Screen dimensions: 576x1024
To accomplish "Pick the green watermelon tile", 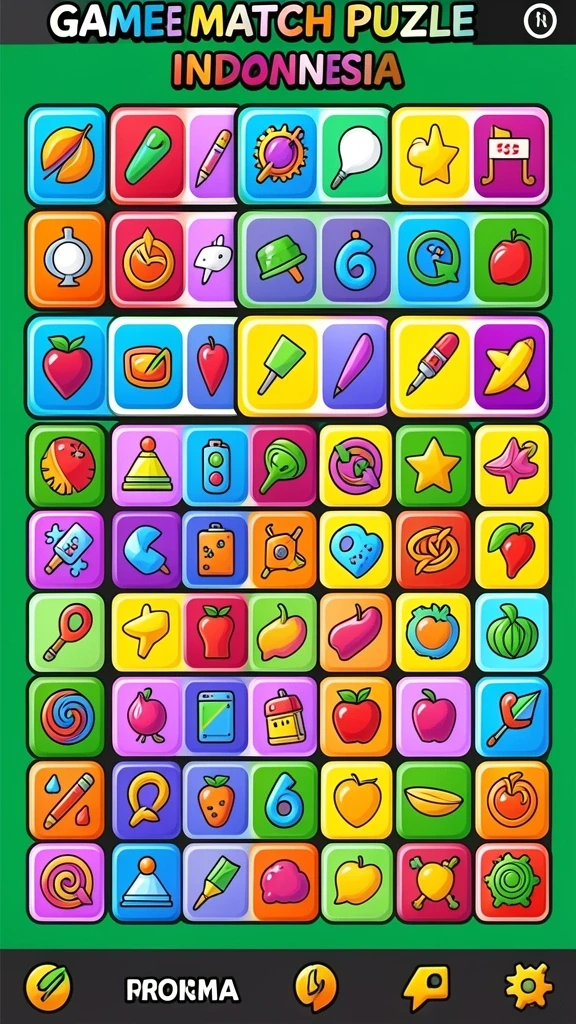I will click(x=512, y=632).
